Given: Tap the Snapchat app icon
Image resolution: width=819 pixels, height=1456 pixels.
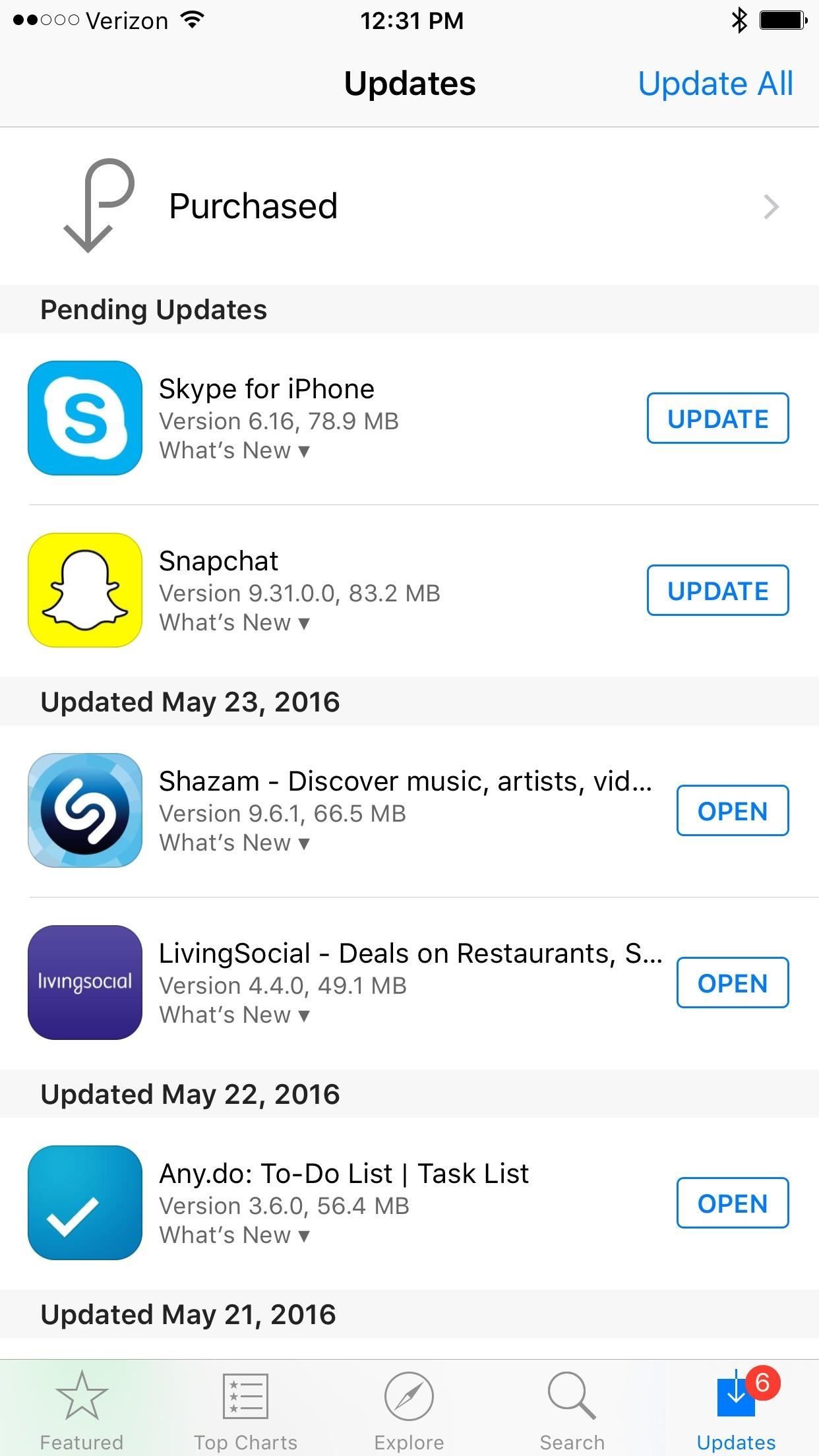Looking at the screenshot, I should [x=84, y=590].
